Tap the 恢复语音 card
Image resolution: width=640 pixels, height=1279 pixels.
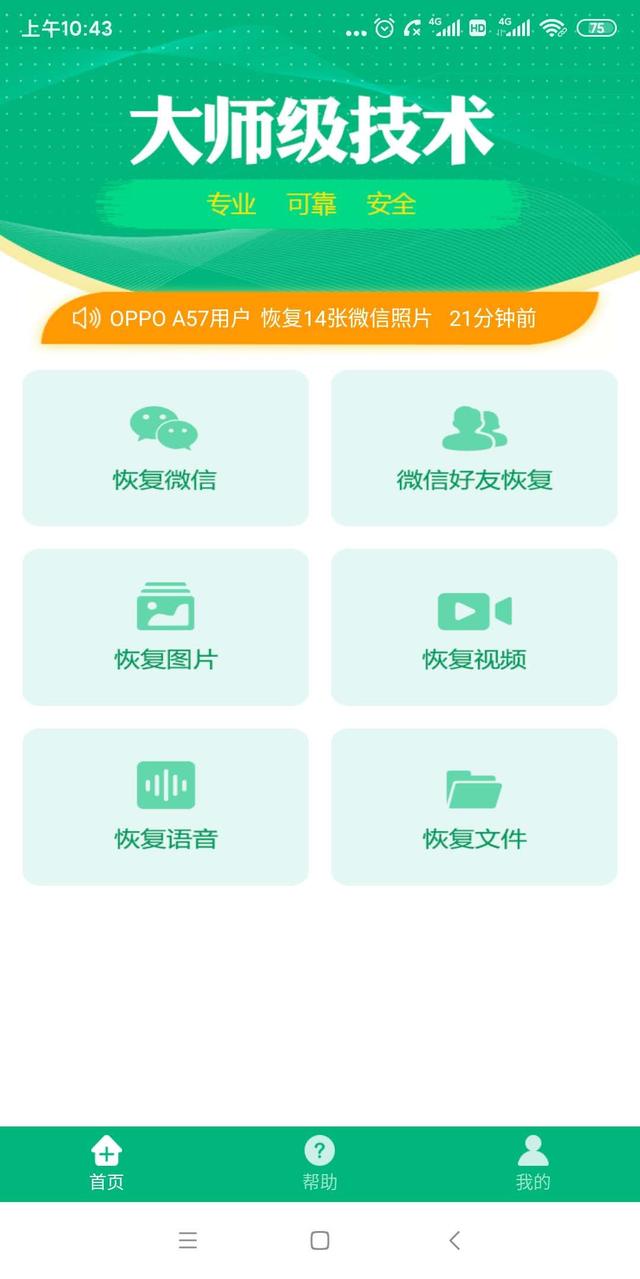pyautogui.click(x=165, y=806)
